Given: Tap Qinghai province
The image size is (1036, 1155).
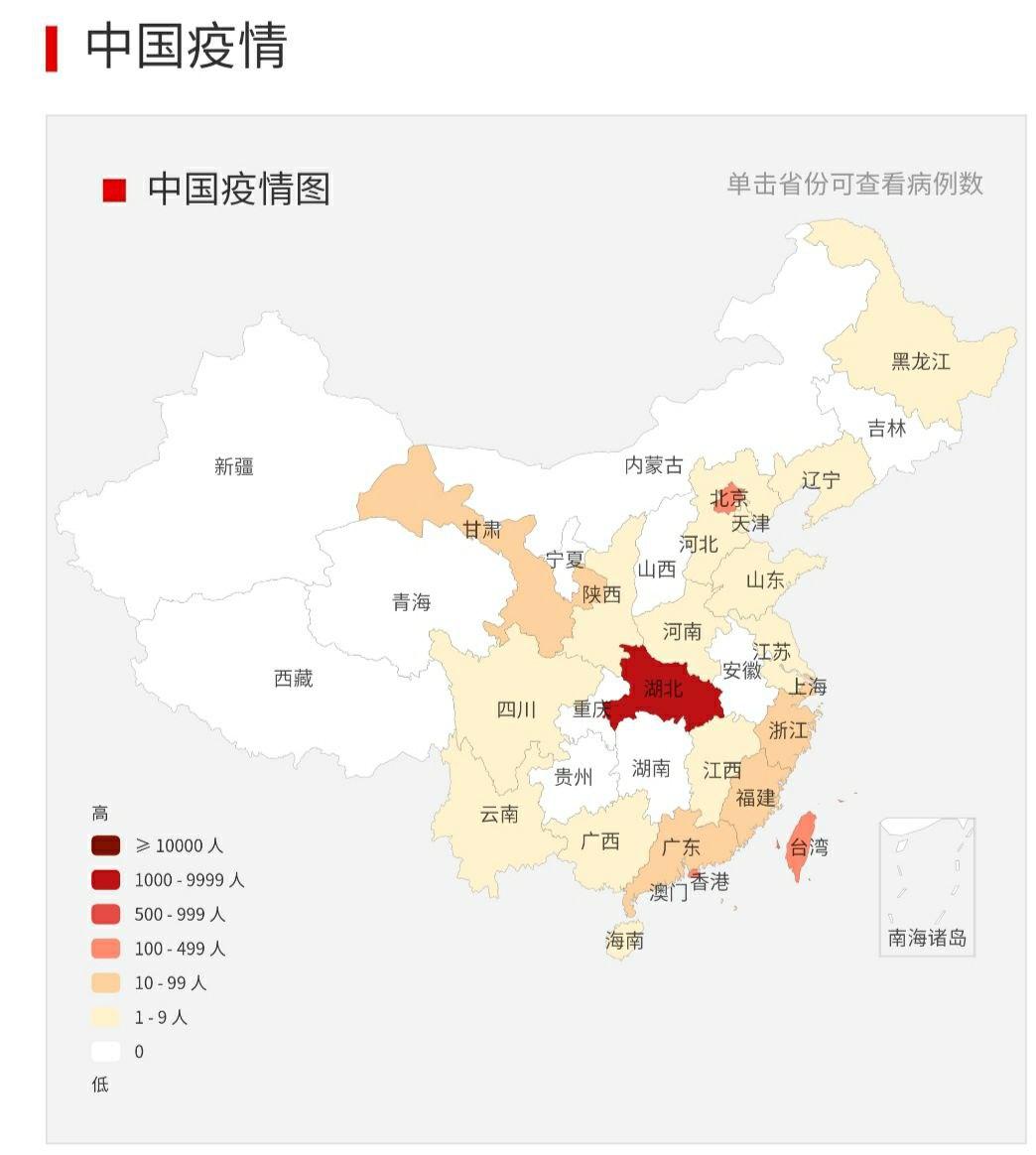Looking at the screenshot, I should (411, 602).
